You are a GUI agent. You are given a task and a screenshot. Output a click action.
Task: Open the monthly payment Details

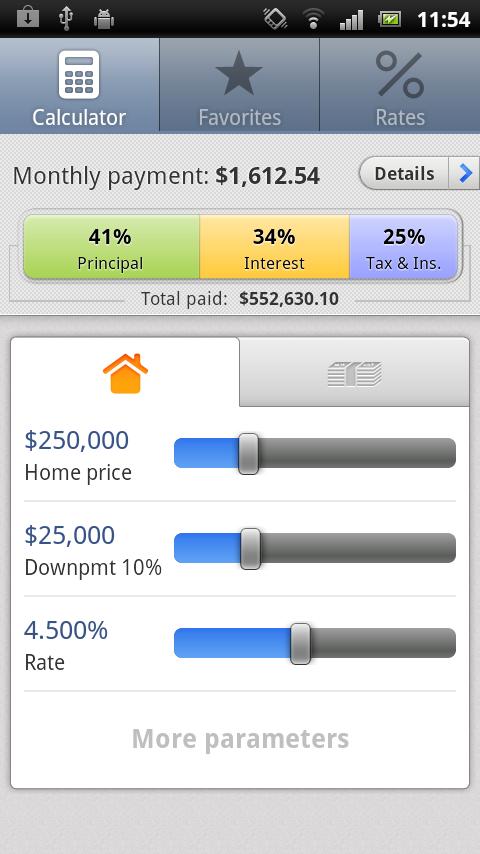tap(418, 174)
